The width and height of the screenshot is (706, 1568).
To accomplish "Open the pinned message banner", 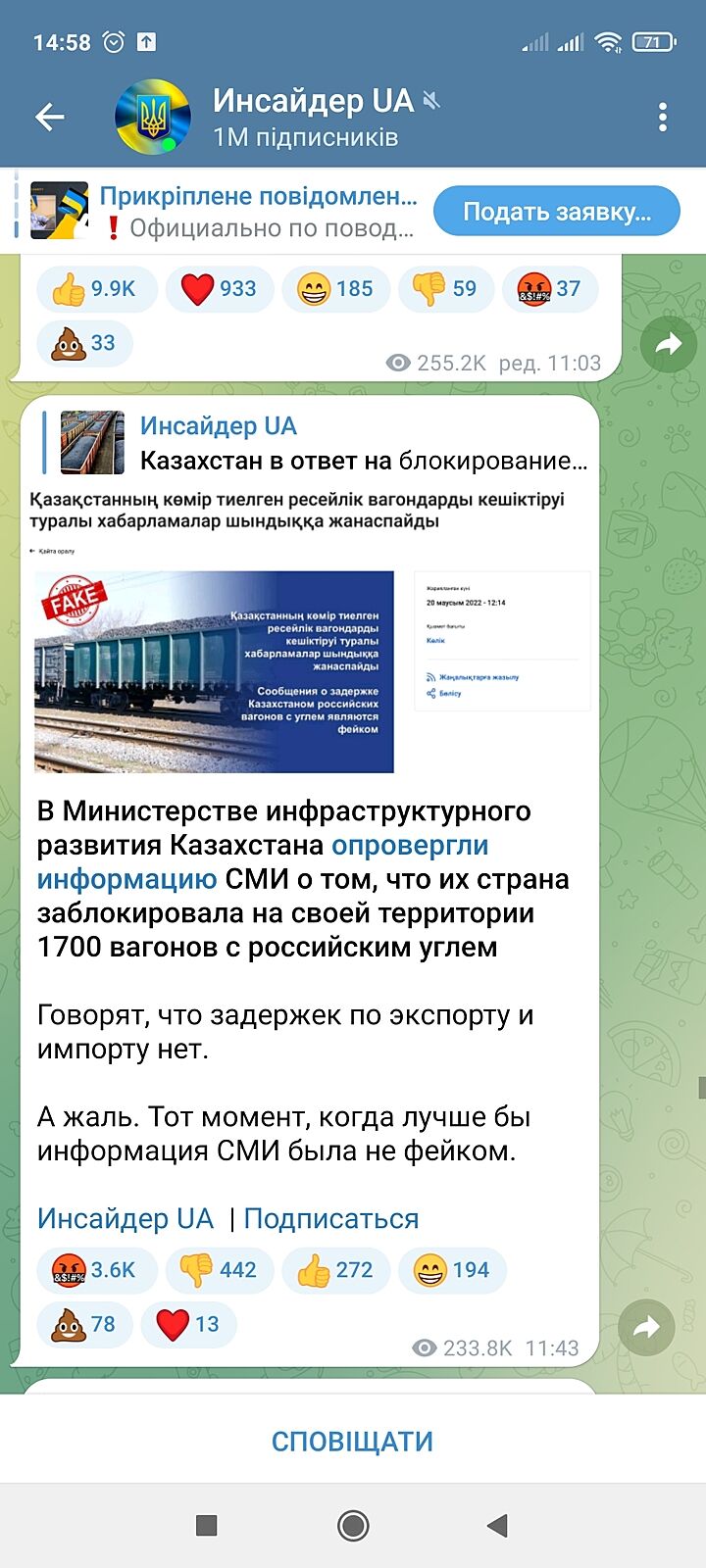I will click(x=226, y=212).
